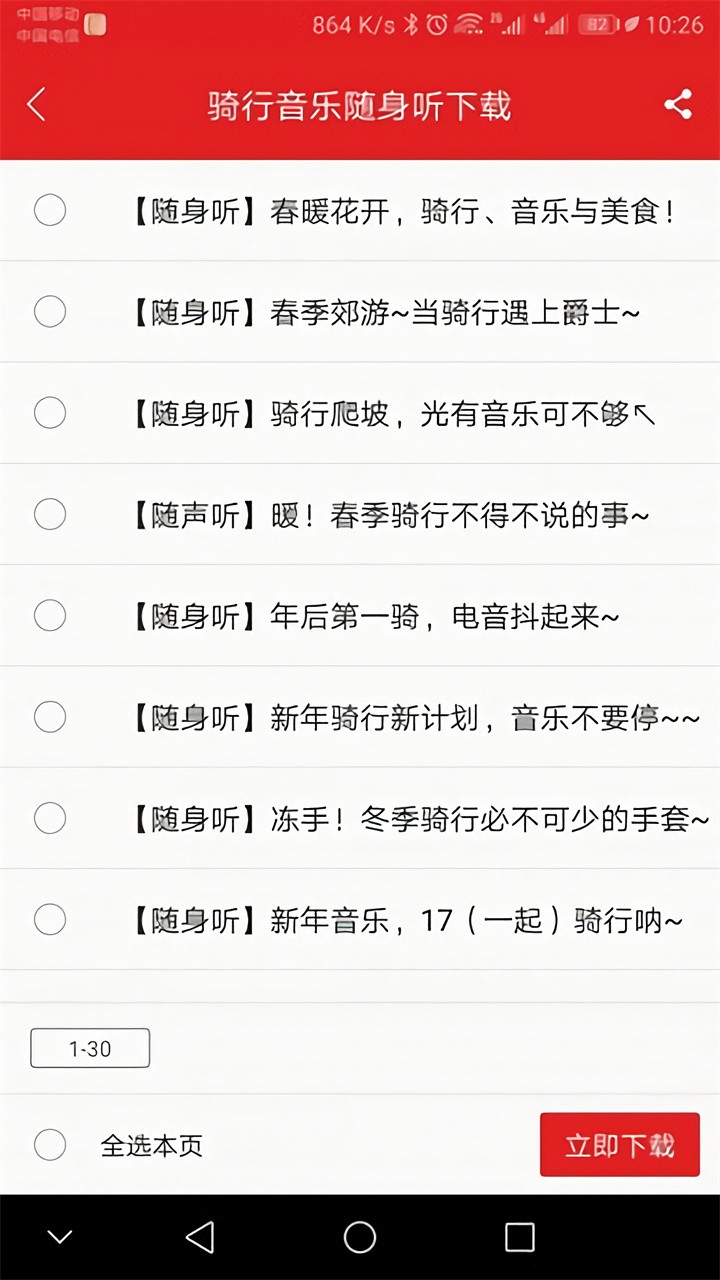Select the 年后第一骑，电音抖起来 episode circle
The image size is (720, 1280).
(50, 616)
